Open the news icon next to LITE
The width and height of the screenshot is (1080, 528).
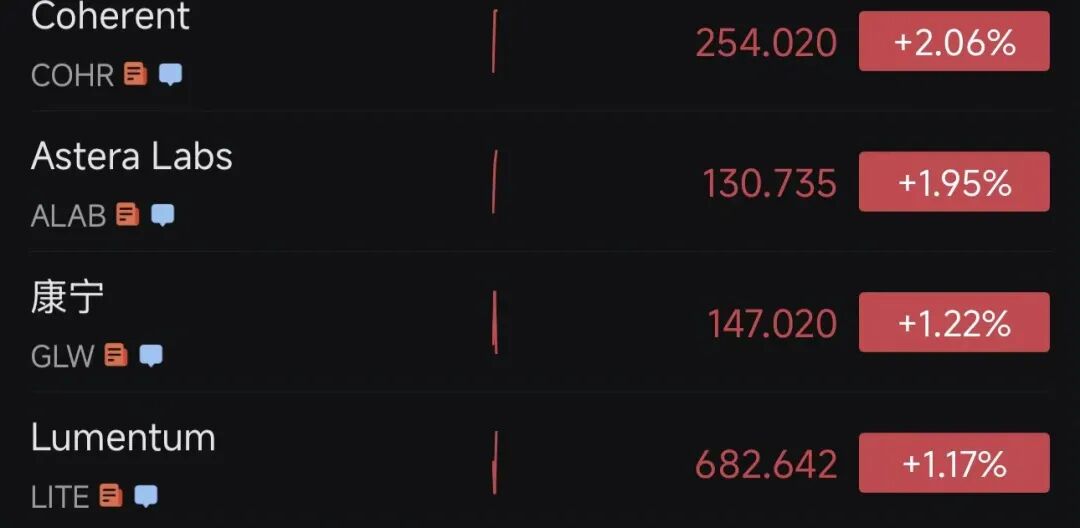tap(111, 495)
